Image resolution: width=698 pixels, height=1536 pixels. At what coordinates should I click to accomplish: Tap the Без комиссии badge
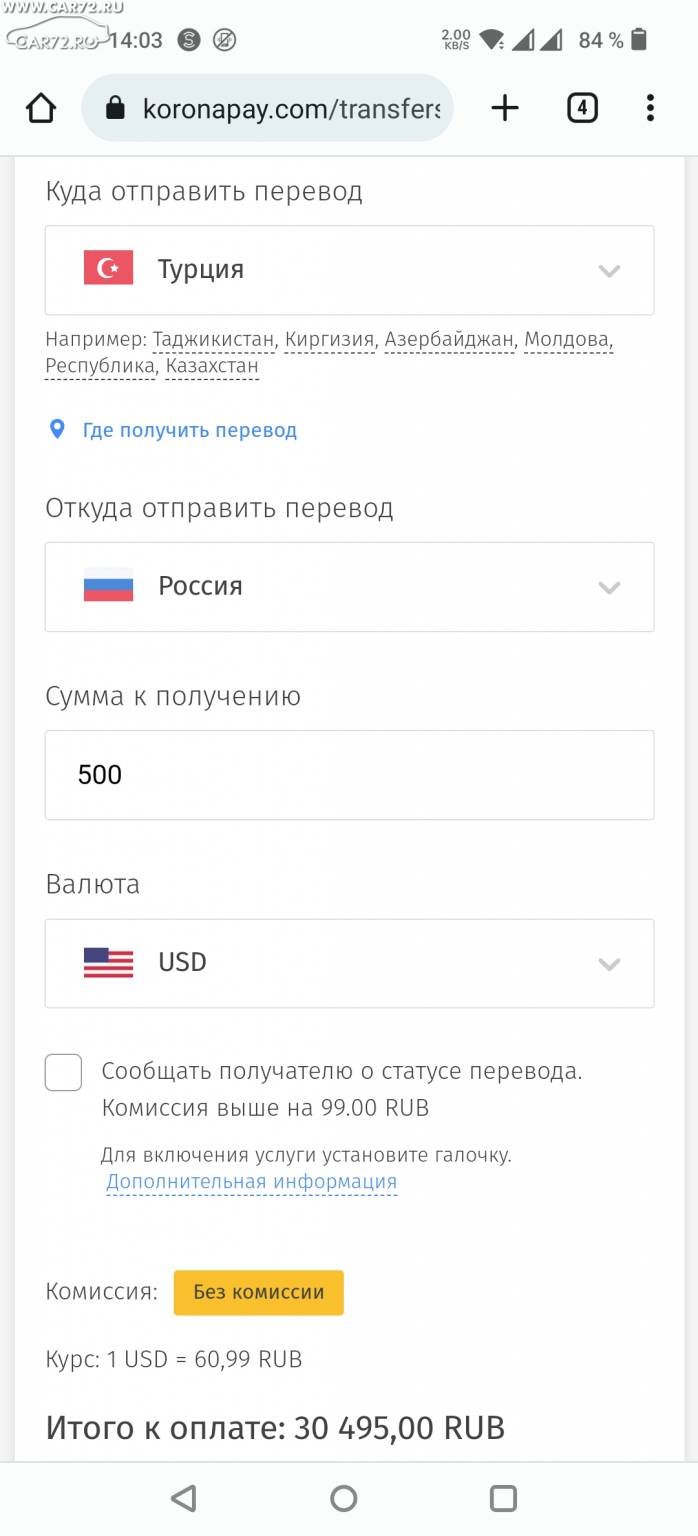coord(259,1292)
